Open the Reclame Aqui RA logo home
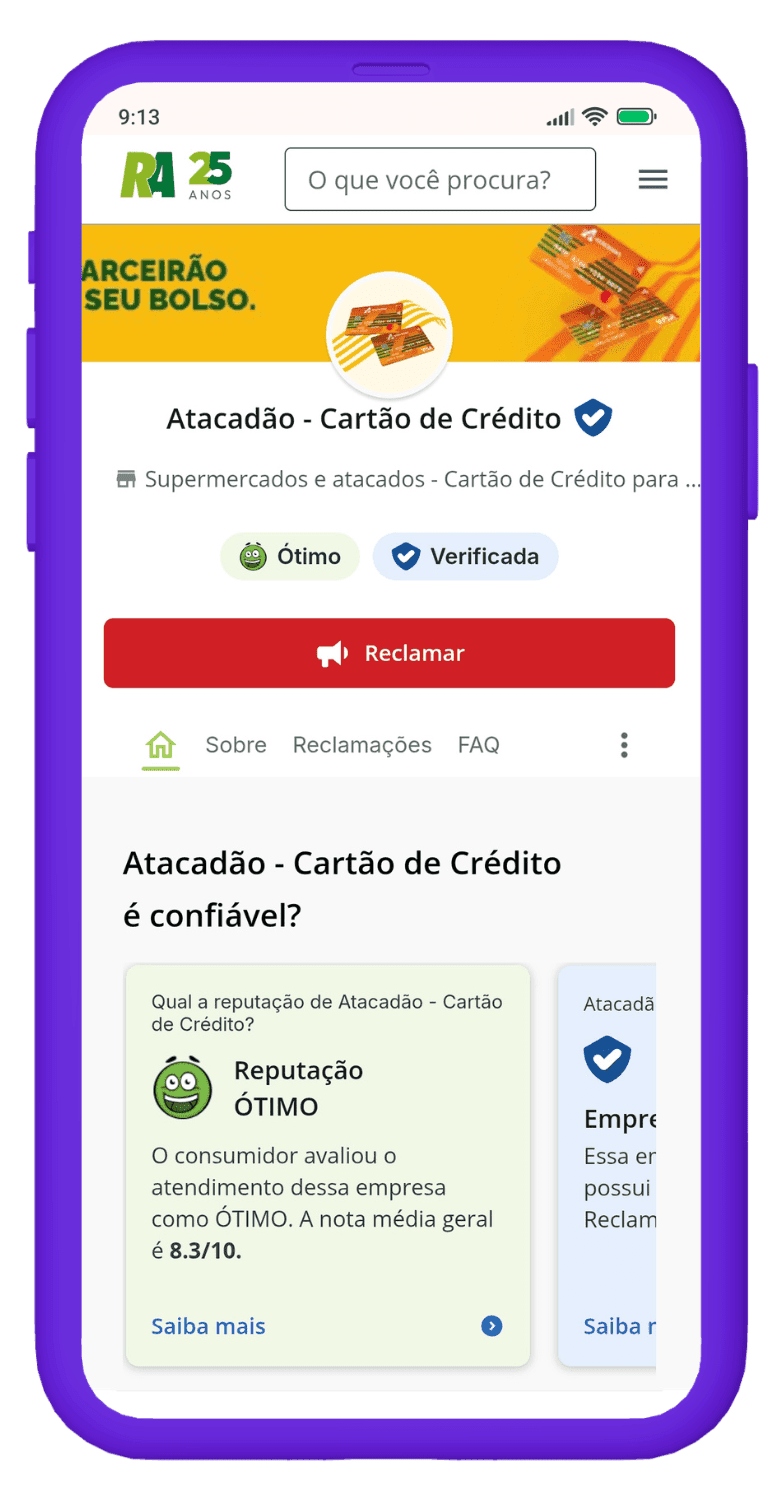The image size is (784, 1504). tap(176, 176)
